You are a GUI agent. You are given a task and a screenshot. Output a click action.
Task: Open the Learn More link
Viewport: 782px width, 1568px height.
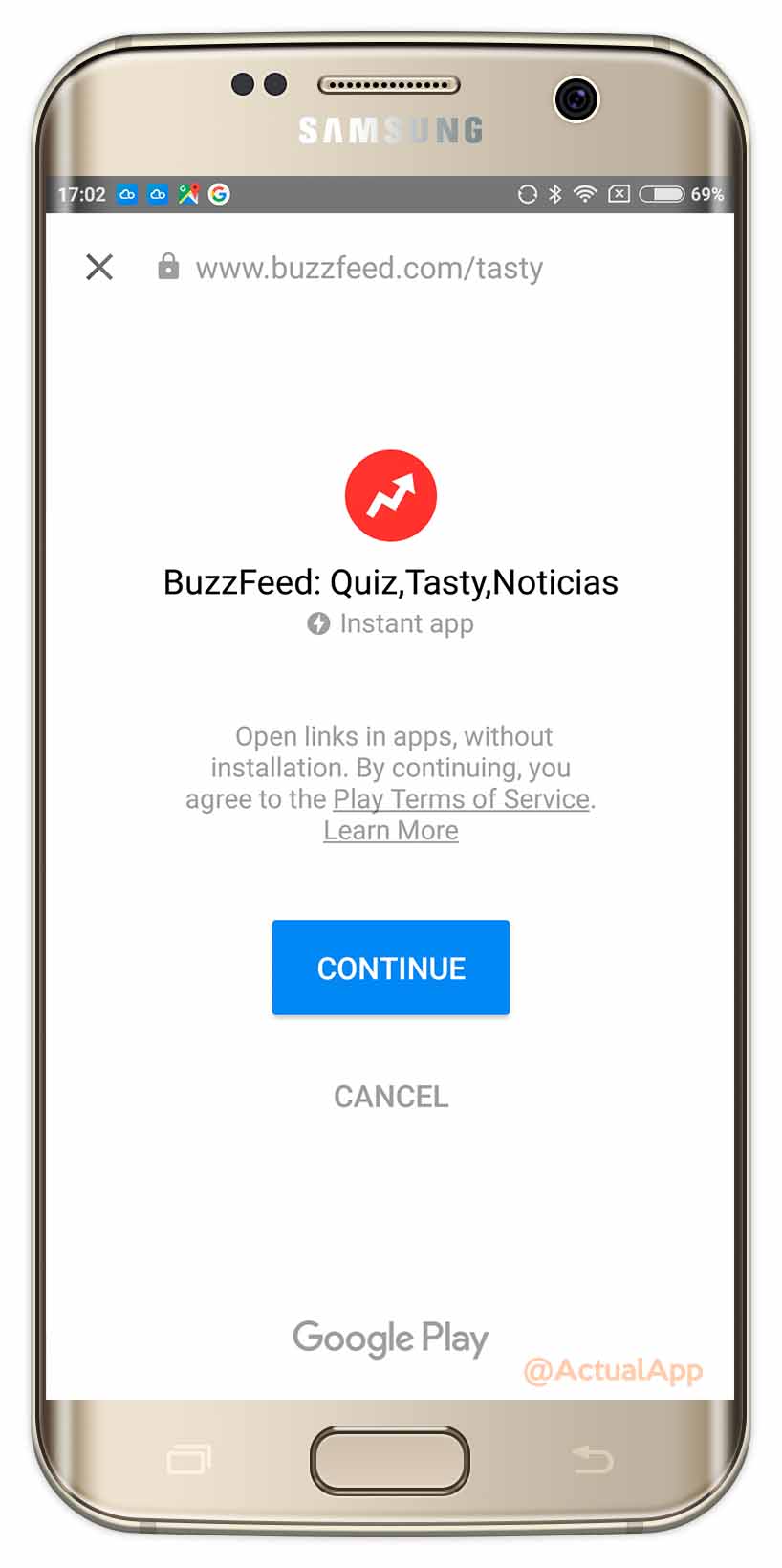(x=391, y=831)
